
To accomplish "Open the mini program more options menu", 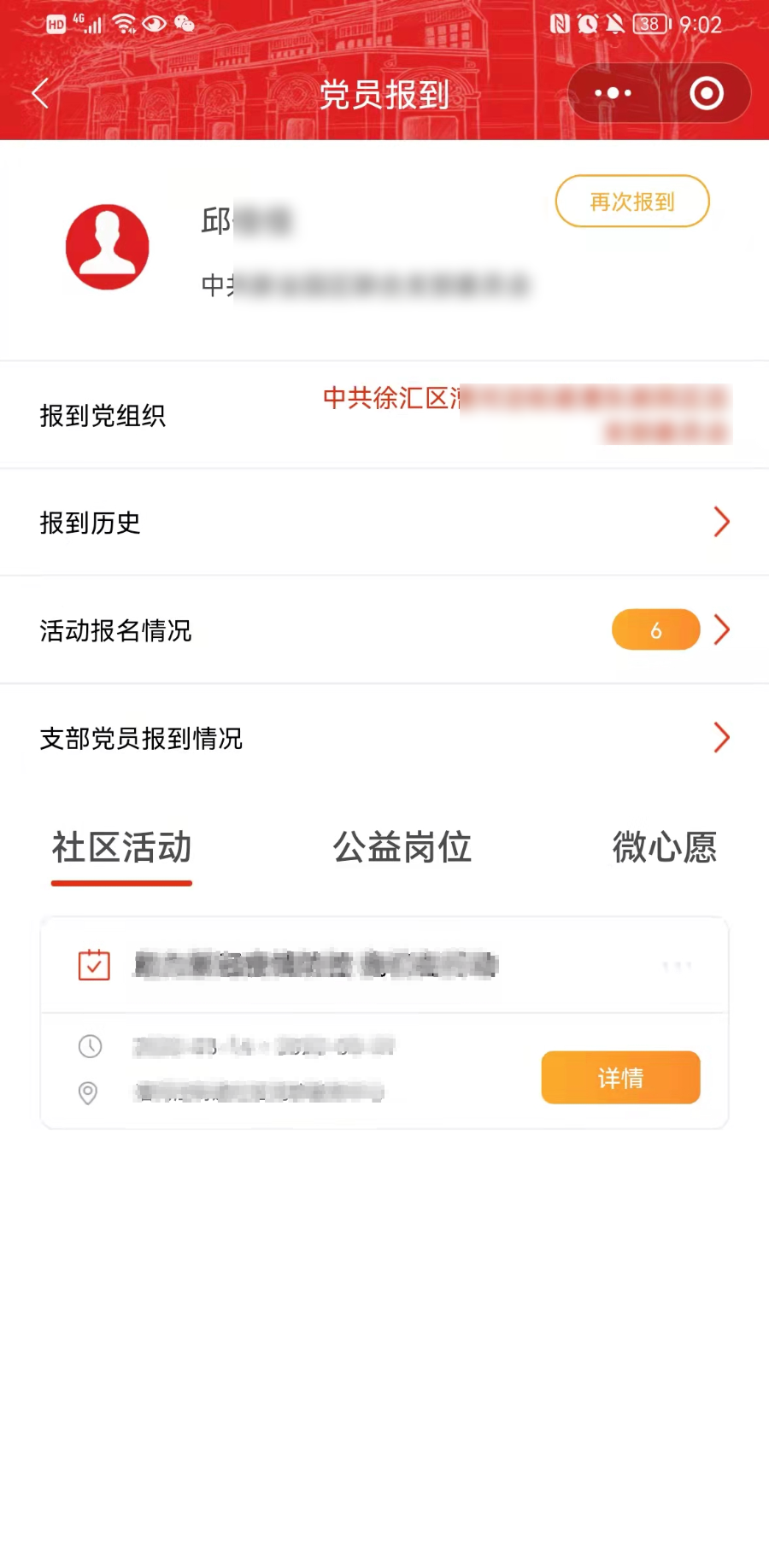I will tap(613, 93).
